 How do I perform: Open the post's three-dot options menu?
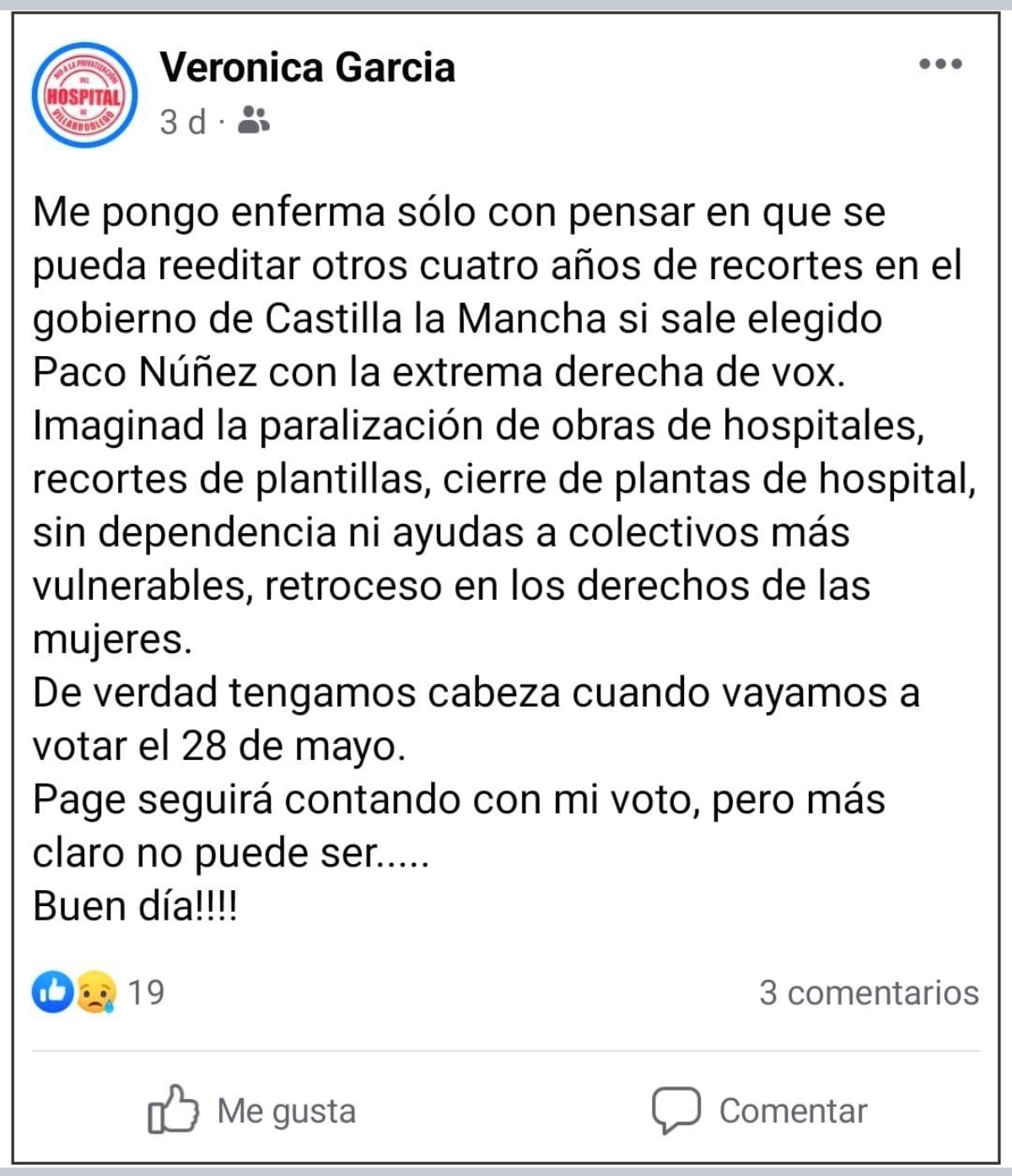pyautogui.click(x=940, y=64)
